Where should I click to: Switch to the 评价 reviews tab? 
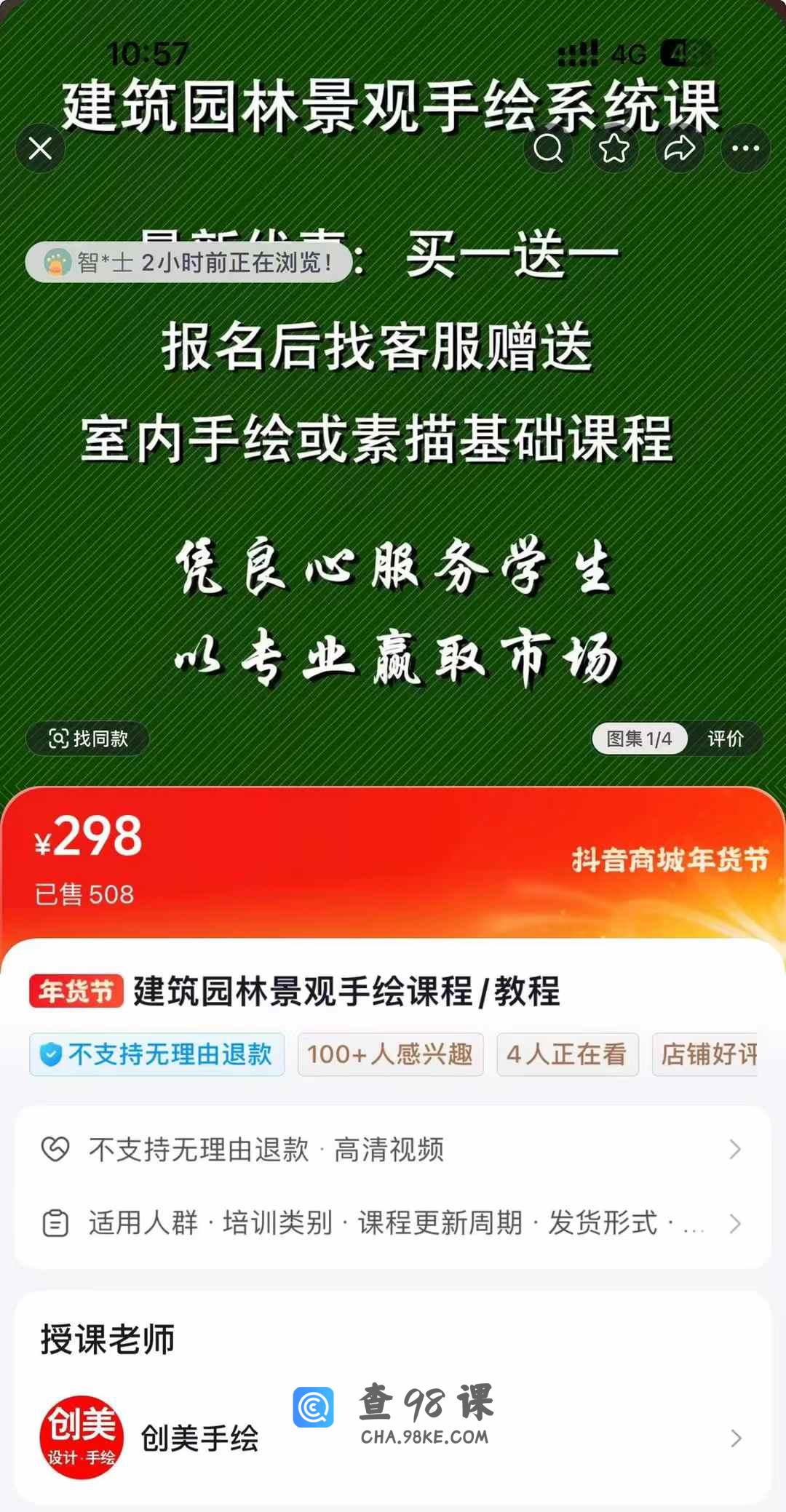coord(725,739)
